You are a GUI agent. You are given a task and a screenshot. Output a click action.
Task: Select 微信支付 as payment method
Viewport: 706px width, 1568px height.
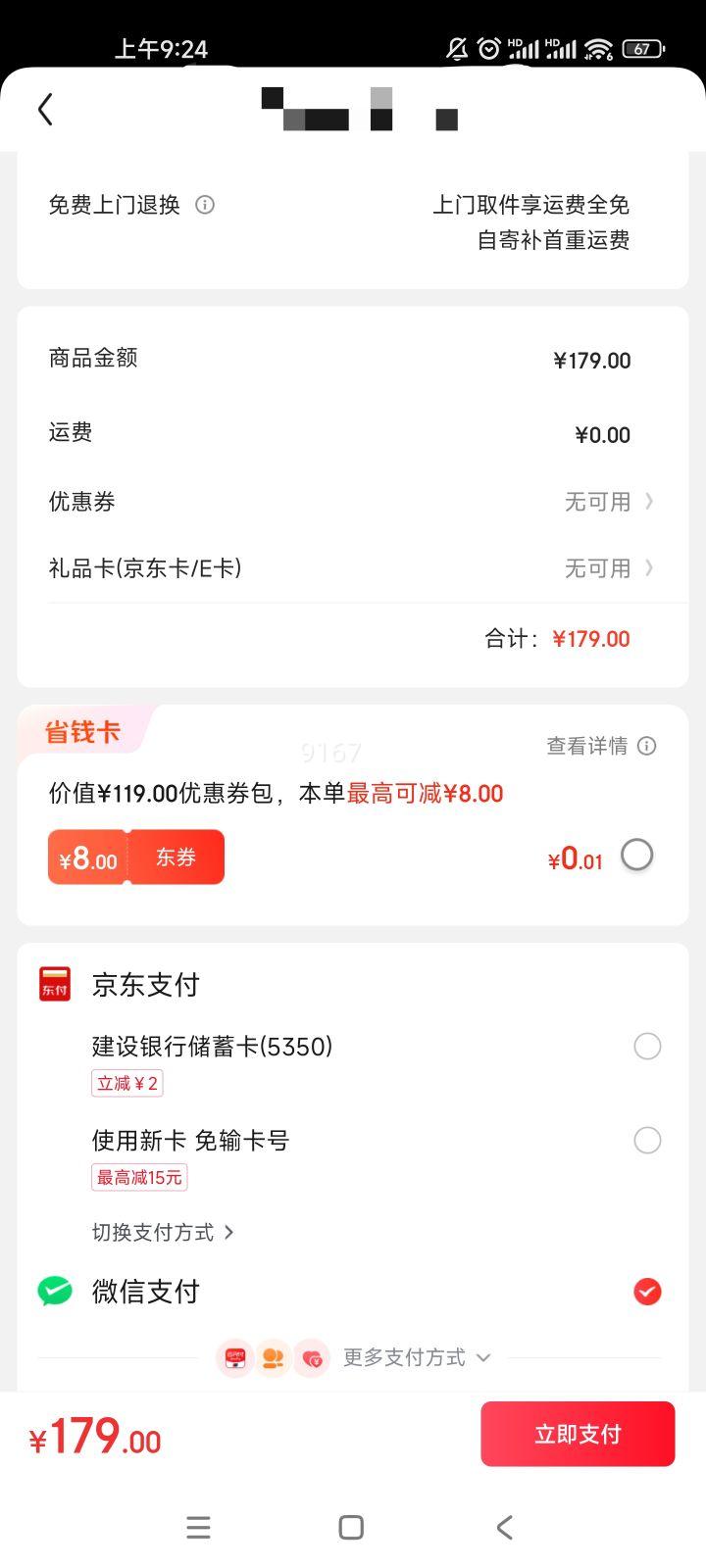[647, 1292]
